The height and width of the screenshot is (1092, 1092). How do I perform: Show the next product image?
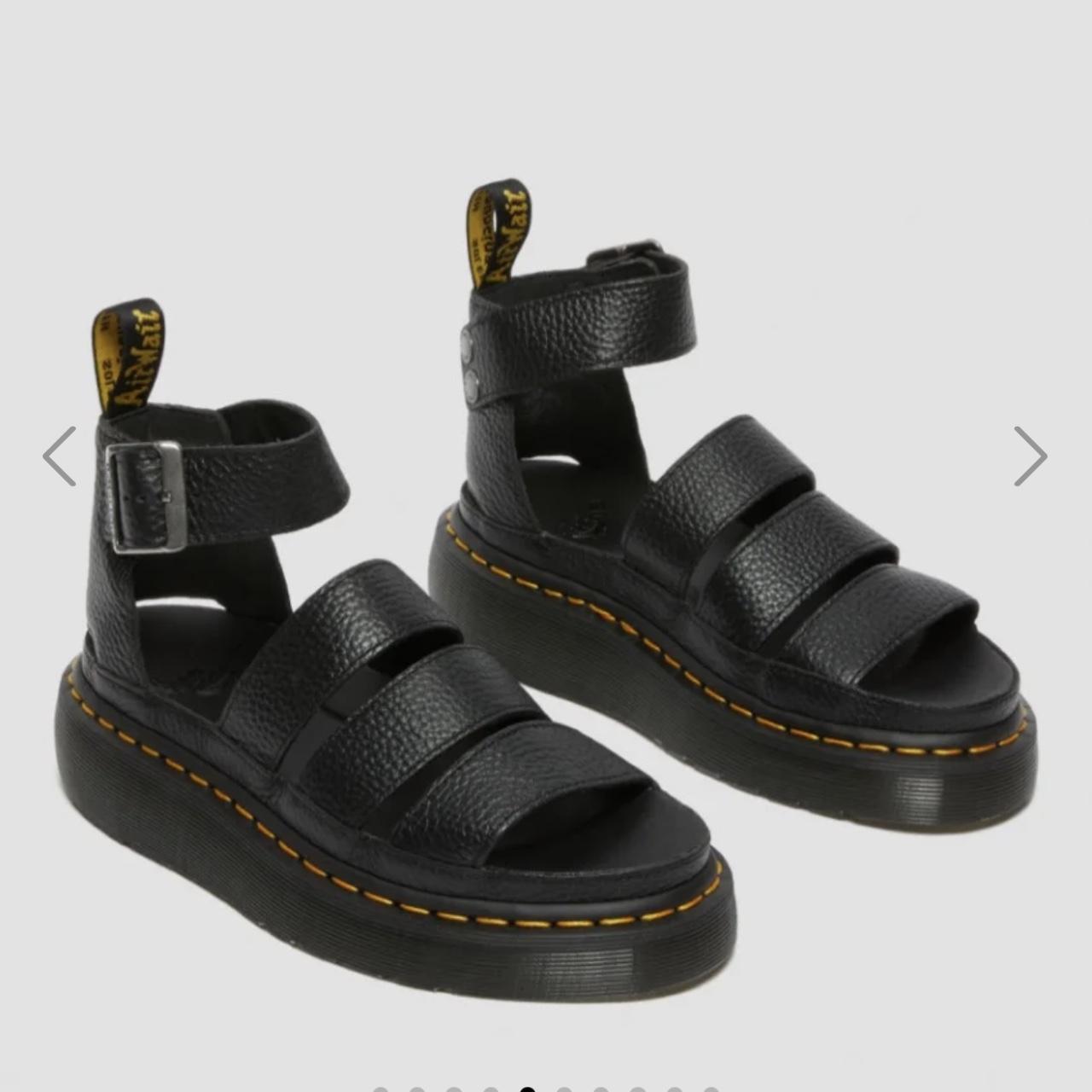click(x=1030, y=456)
